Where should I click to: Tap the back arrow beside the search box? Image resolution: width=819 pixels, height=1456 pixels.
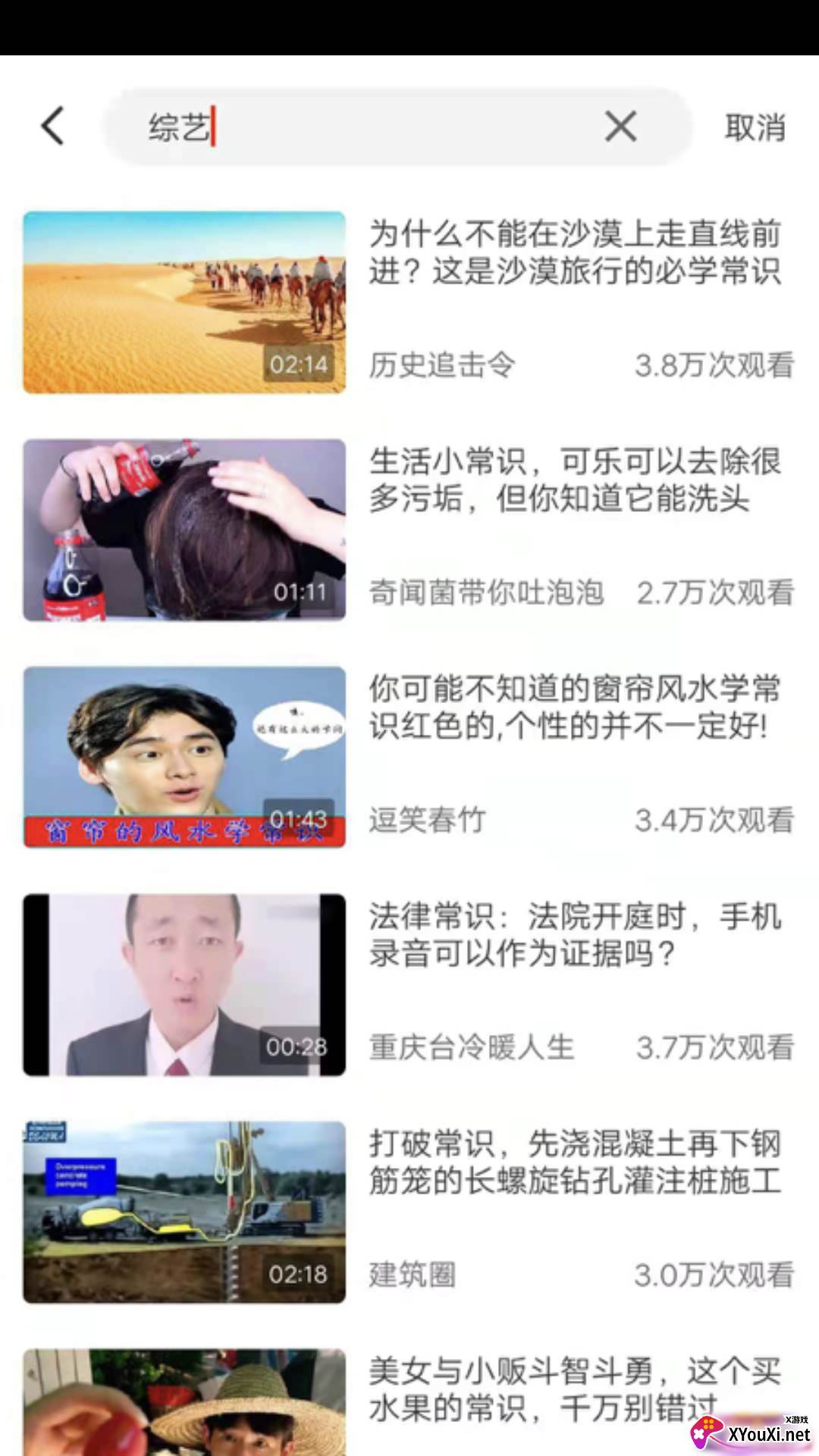coord(52,126)
